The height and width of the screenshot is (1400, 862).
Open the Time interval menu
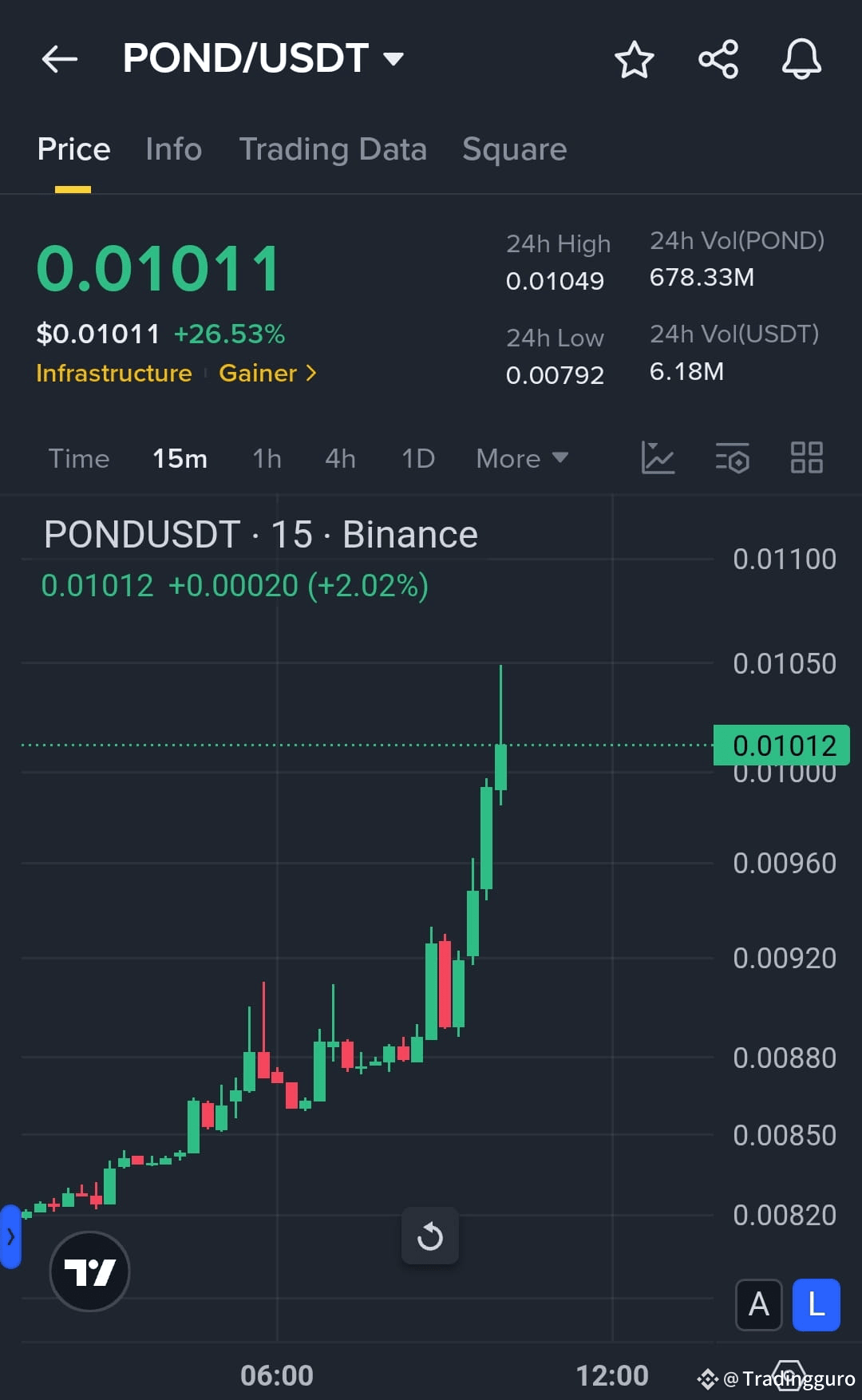[x=79, y=458]
